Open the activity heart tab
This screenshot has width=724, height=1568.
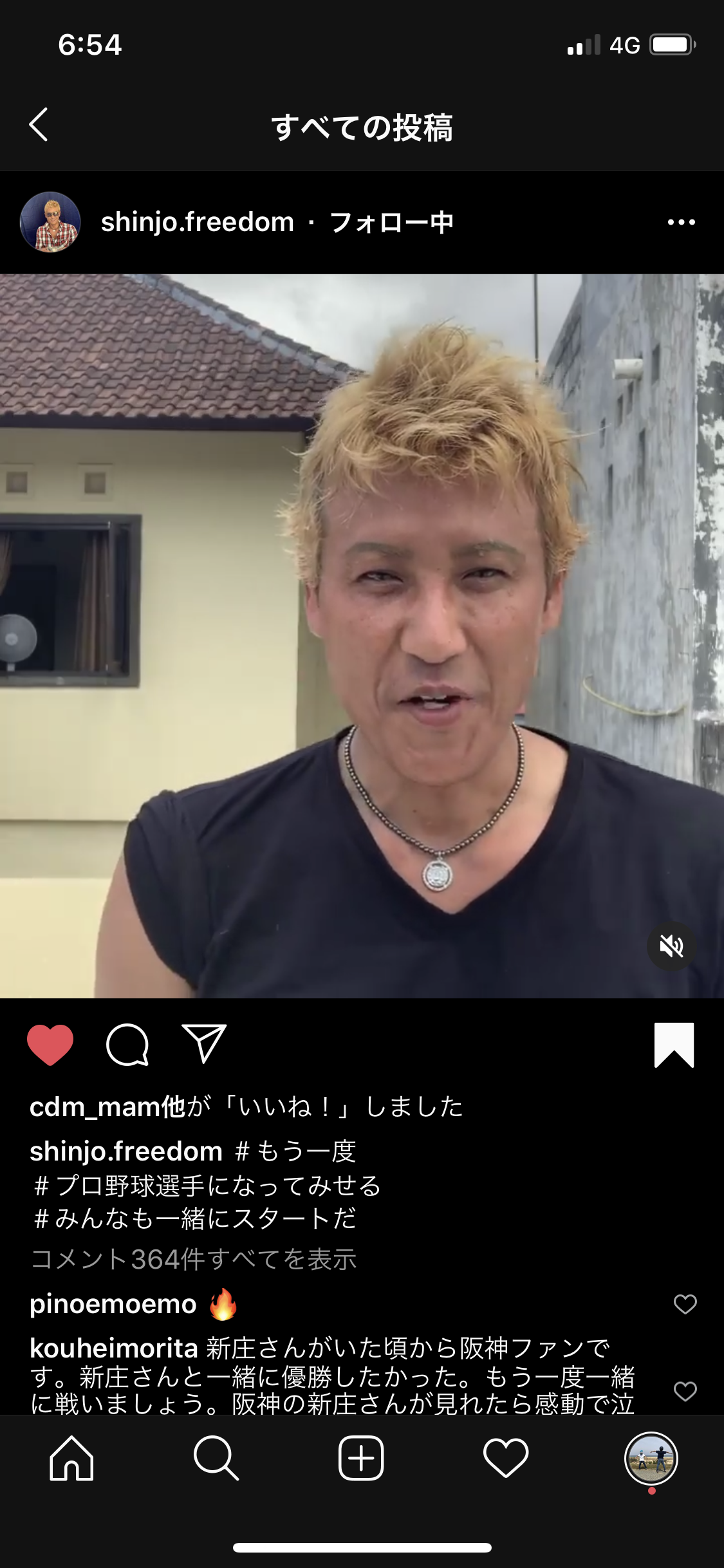pyautogui.click(x=506, y=1459)
